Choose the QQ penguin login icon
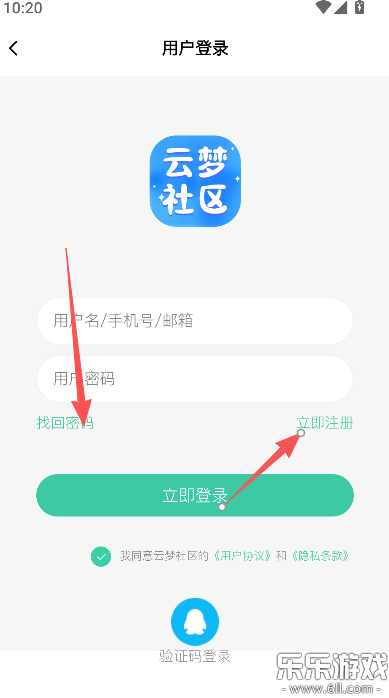The height and width of the screenshot is (698, 389). coord(195,621)
